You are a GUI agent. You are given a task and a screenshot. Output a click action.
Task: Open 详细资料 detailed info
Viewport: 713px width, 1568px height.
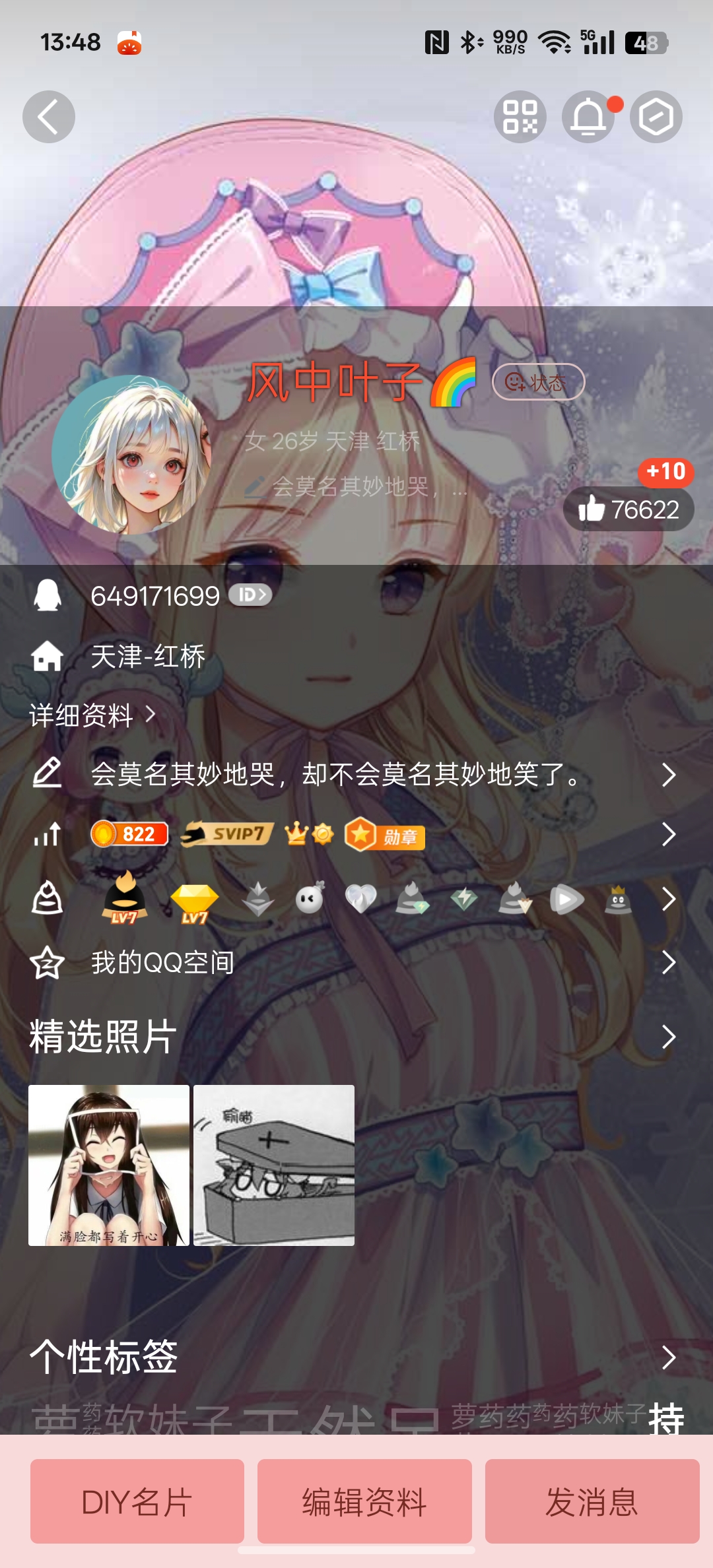(x=92, y=715)
